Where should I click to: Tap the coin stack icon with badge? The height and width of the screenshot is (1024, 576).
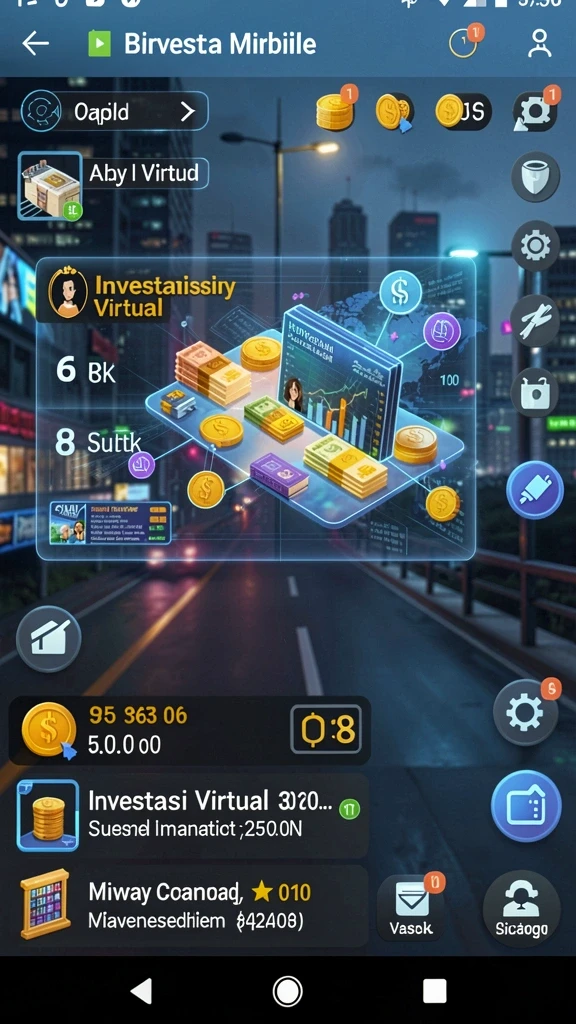(x=336, y=108)
